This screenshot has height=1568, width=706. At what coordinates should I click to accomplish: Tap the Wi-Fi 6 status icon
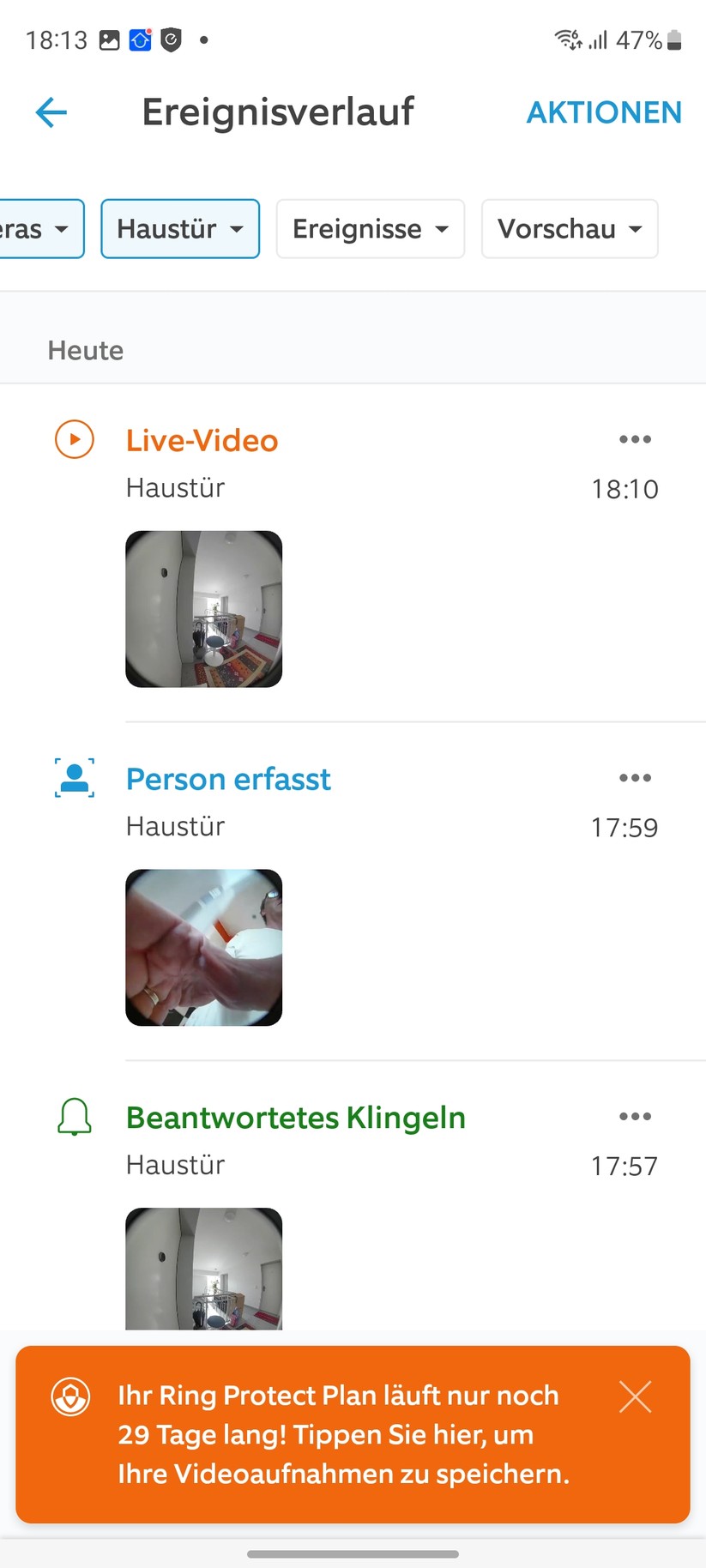click(566, 39)
